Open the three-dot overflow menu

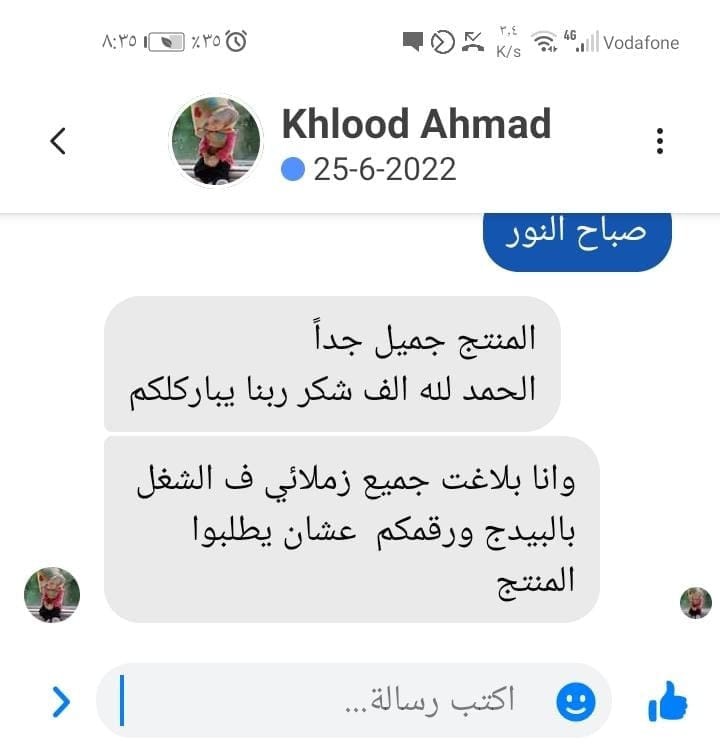[660, 141]
